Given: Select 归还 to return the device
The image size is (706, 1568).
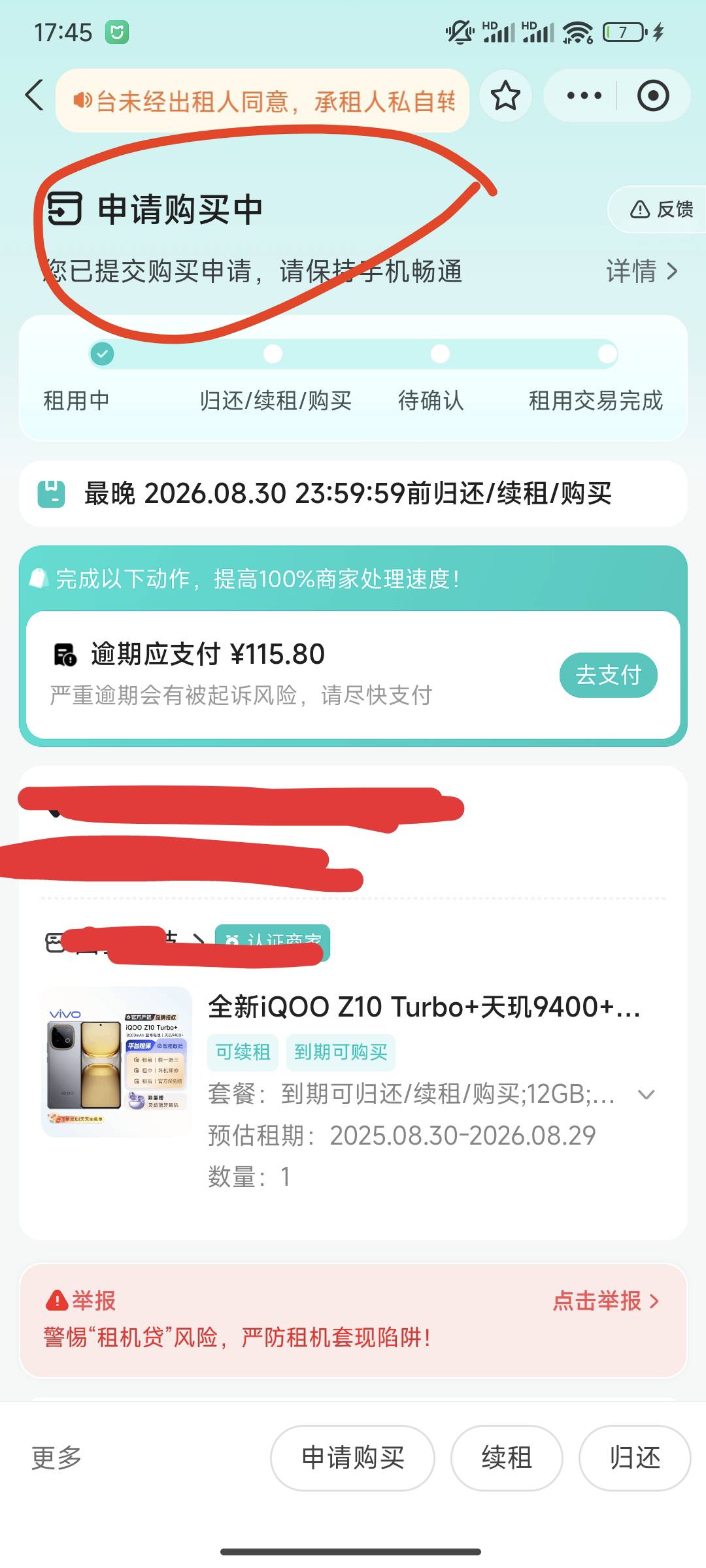Looking at the screenshot, I should pyautogui.click(x=635, y=1458).
